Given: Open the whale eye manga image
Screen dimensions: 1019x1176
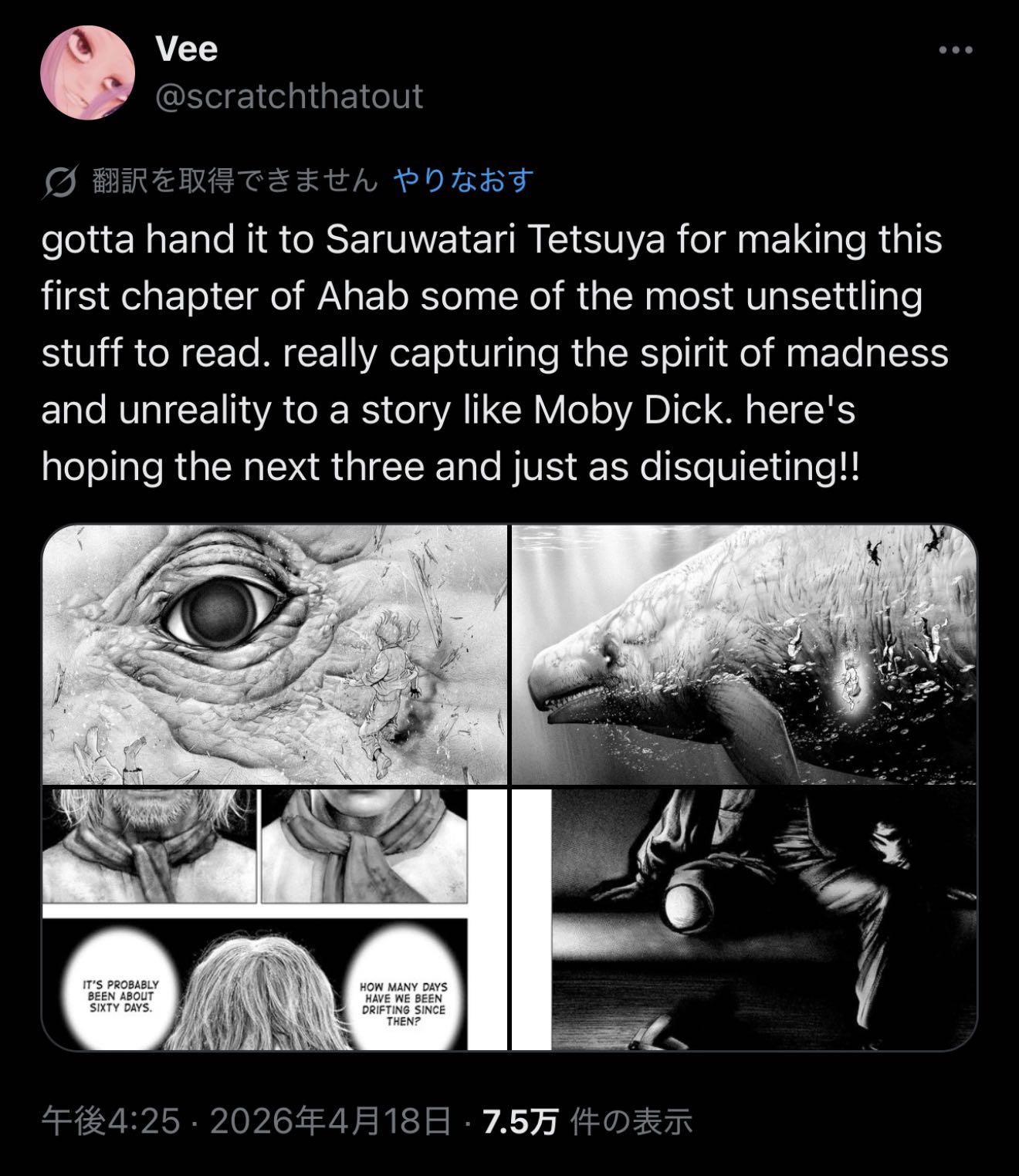Looking at the screenshot, I should (274, 654).
